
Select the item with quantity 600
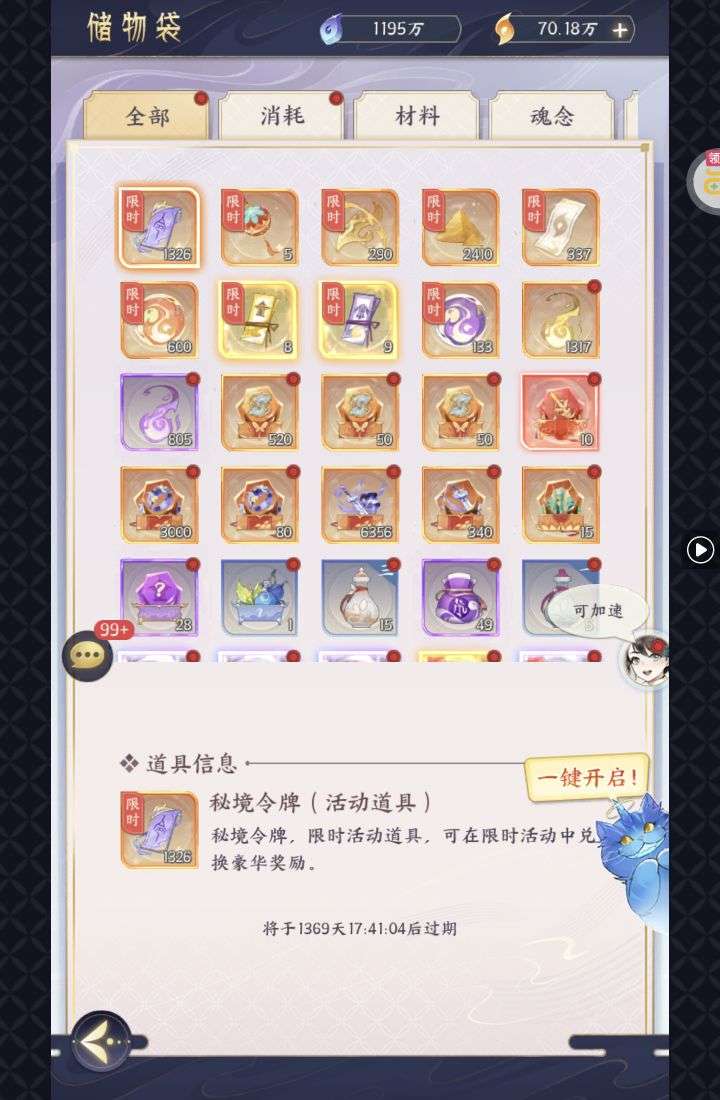click(x=159, y=320)
